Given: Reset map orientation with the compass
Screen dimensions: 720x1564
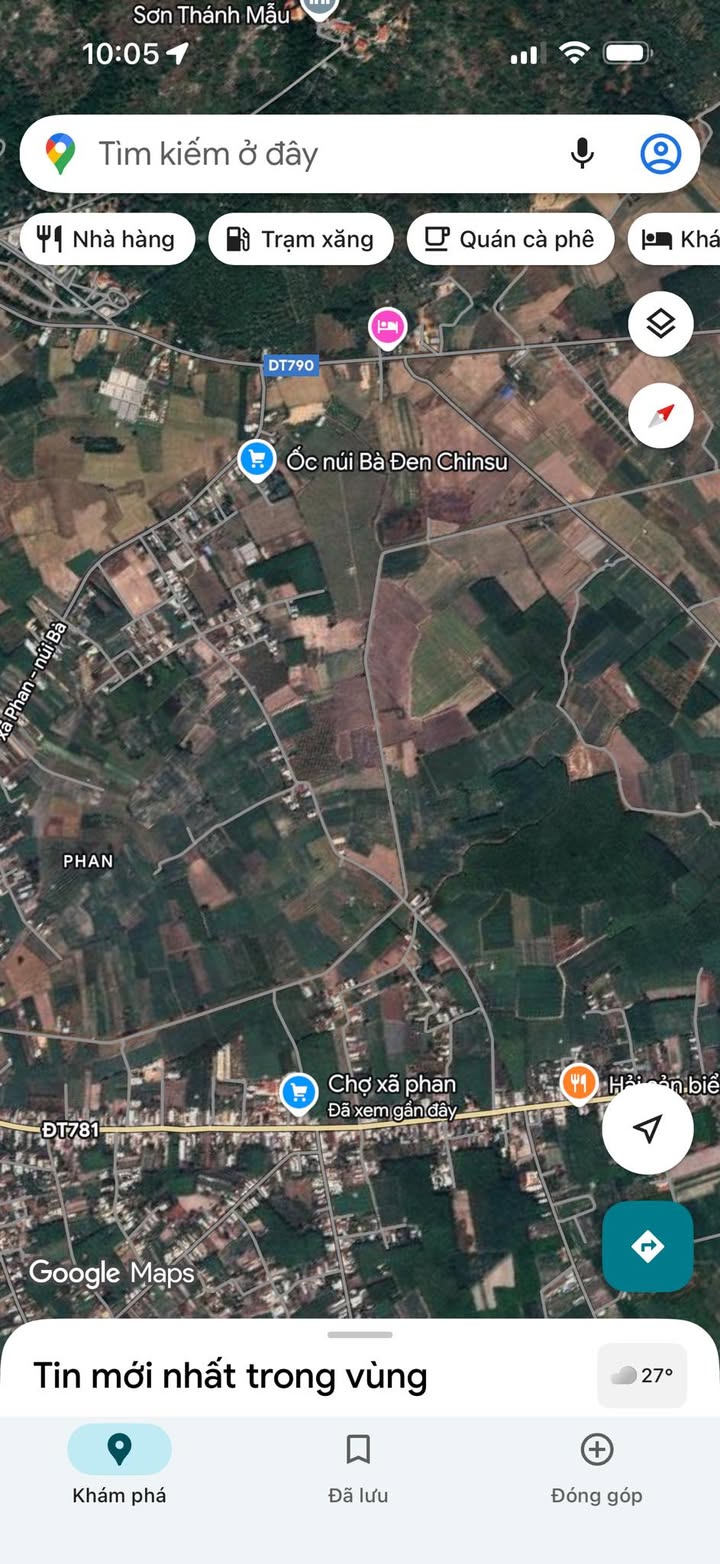Looking at the screenshot, I should pos(660,414).
